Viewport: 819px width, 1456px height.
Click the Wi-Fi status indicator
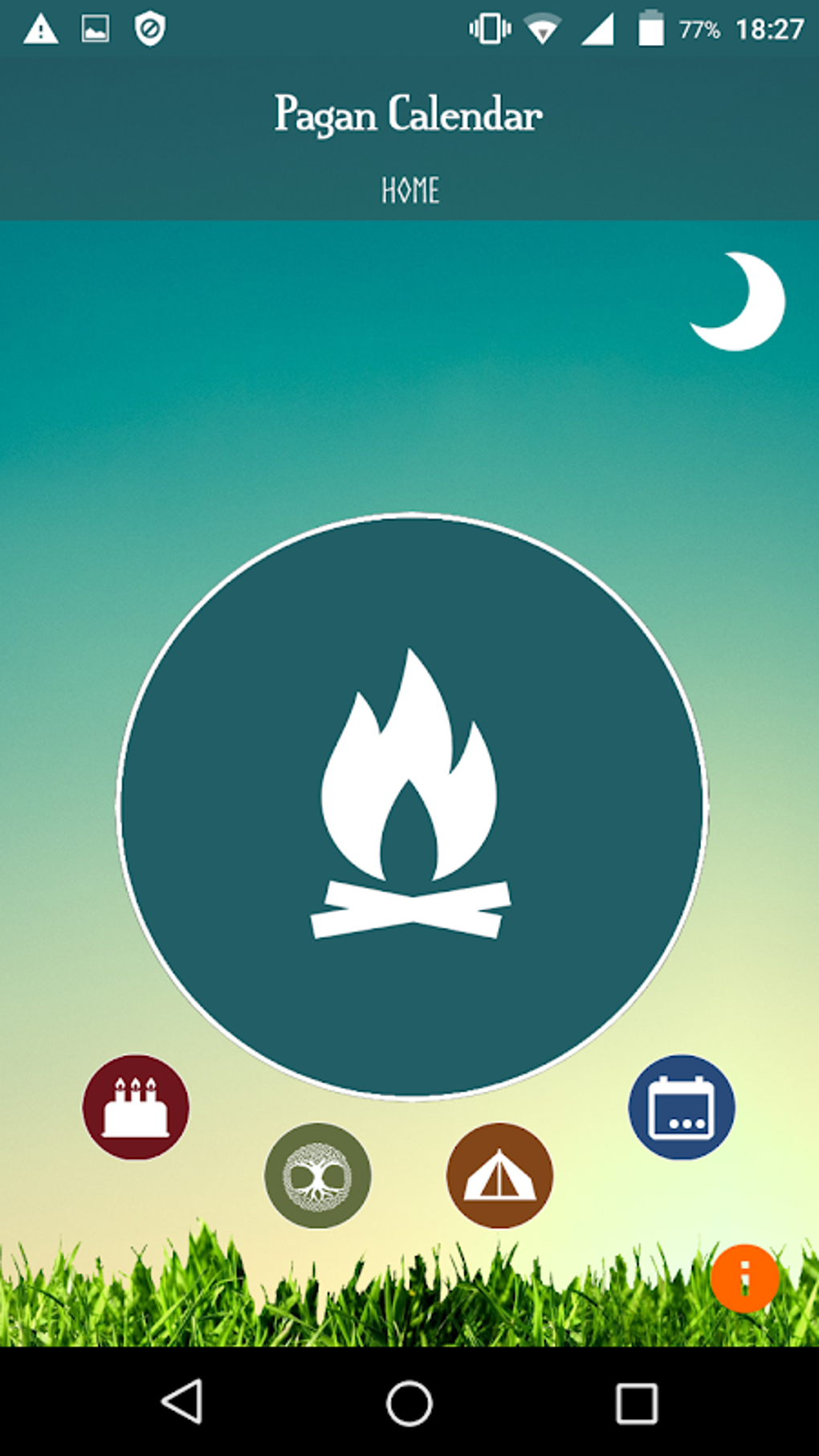pos(544,27)
